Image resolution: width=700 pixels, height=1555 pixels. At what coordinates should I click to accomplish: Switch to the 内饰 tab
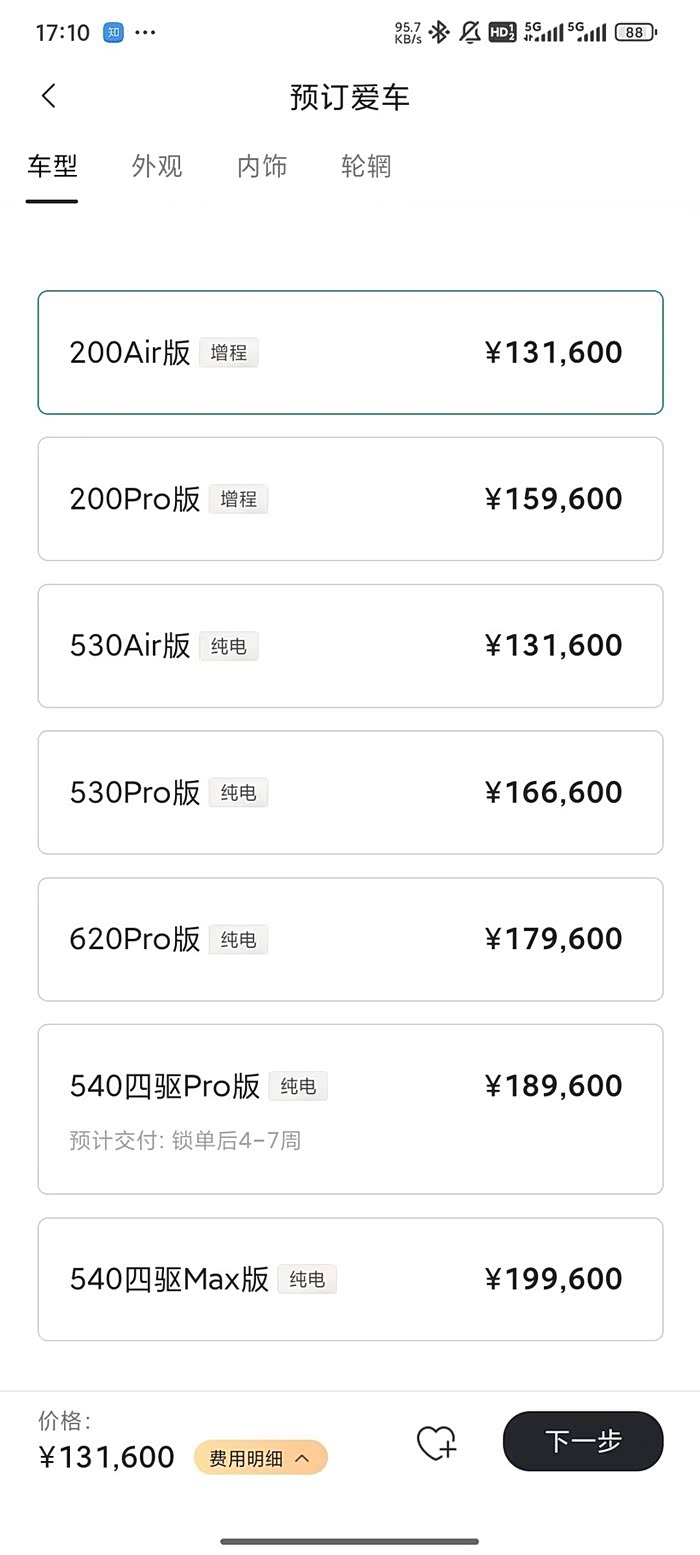[262, 166]
